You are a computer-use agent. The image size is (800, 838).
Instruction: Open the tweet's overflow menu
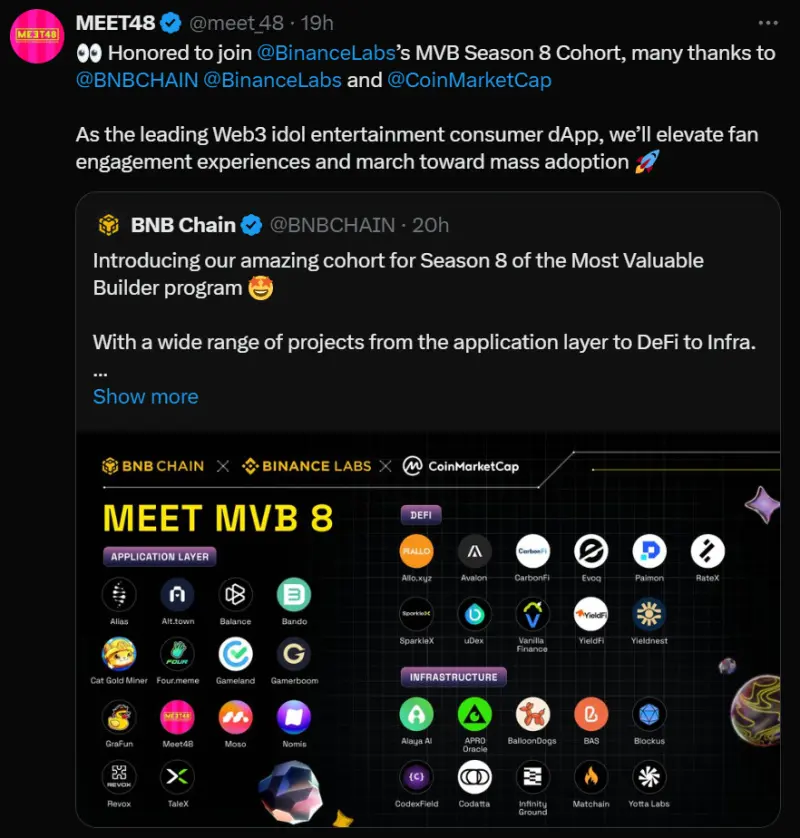(x=767, y=23)
